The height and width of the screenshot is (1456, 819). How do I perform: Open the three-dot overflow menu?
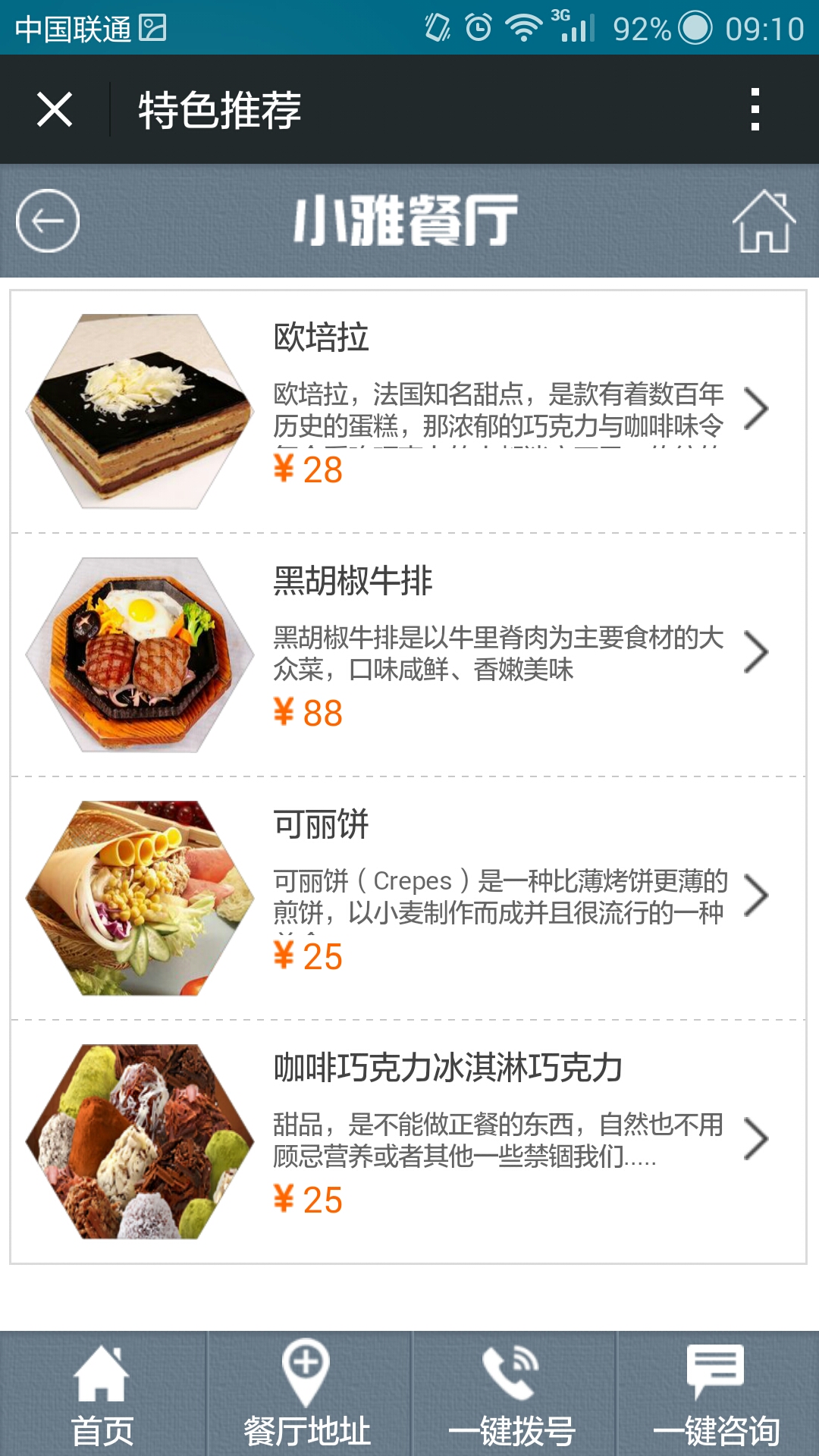pos(755,109)
